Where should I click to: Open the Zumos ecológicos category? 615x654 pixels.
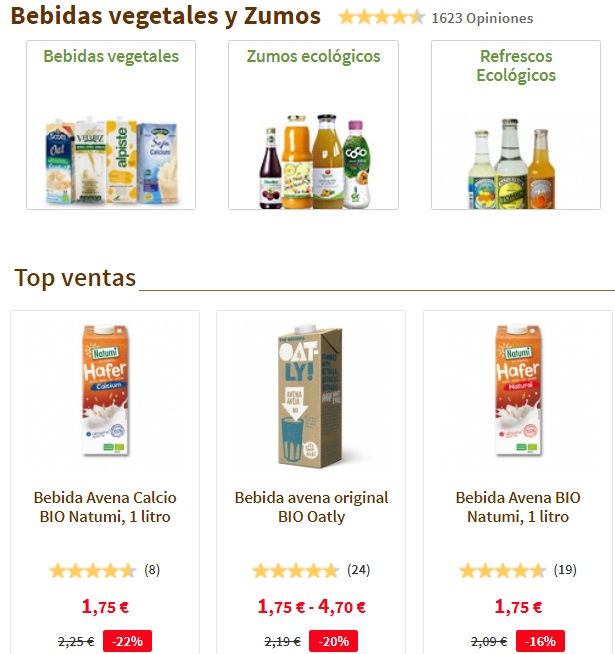pyautogui.click(x=313, y=57)
